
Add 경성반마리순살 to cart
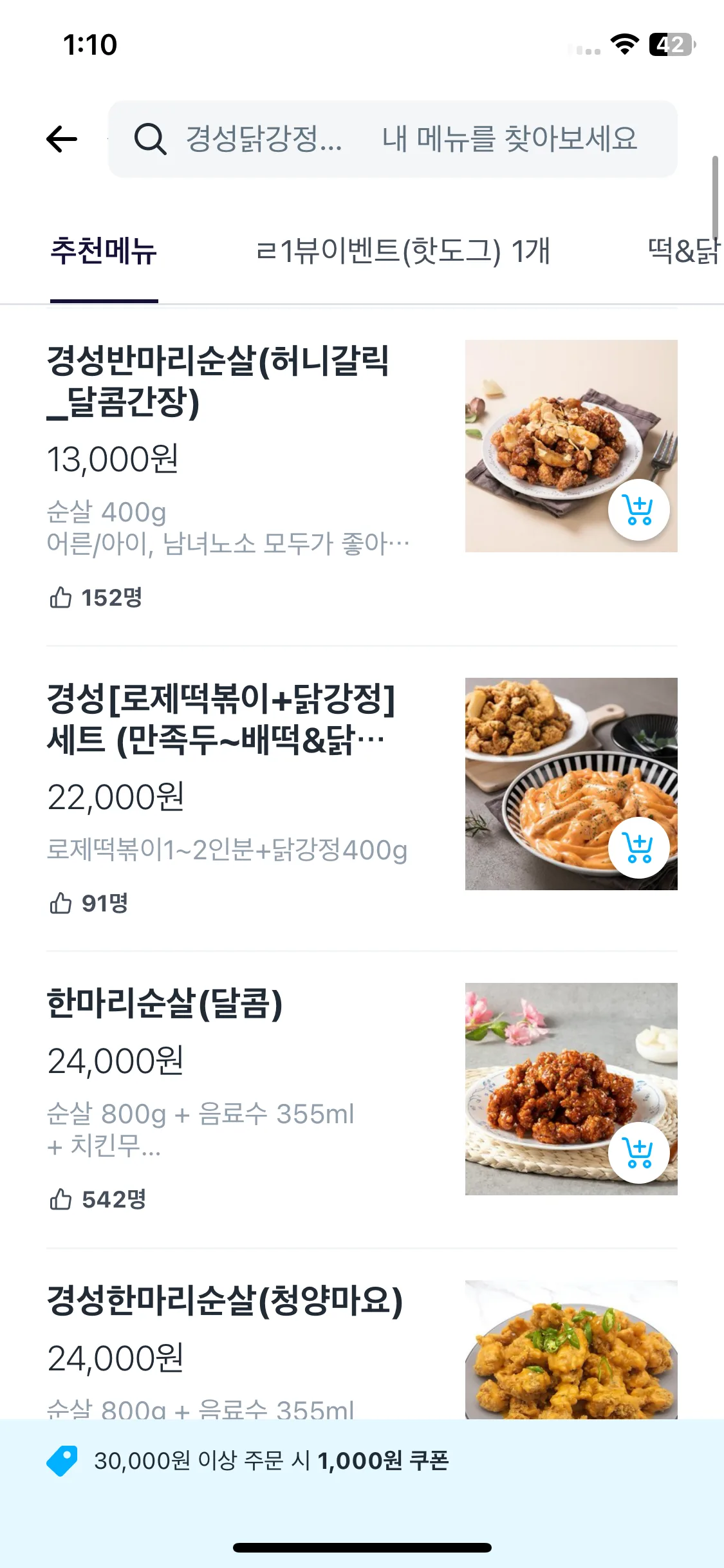click(x=639, y=510)
